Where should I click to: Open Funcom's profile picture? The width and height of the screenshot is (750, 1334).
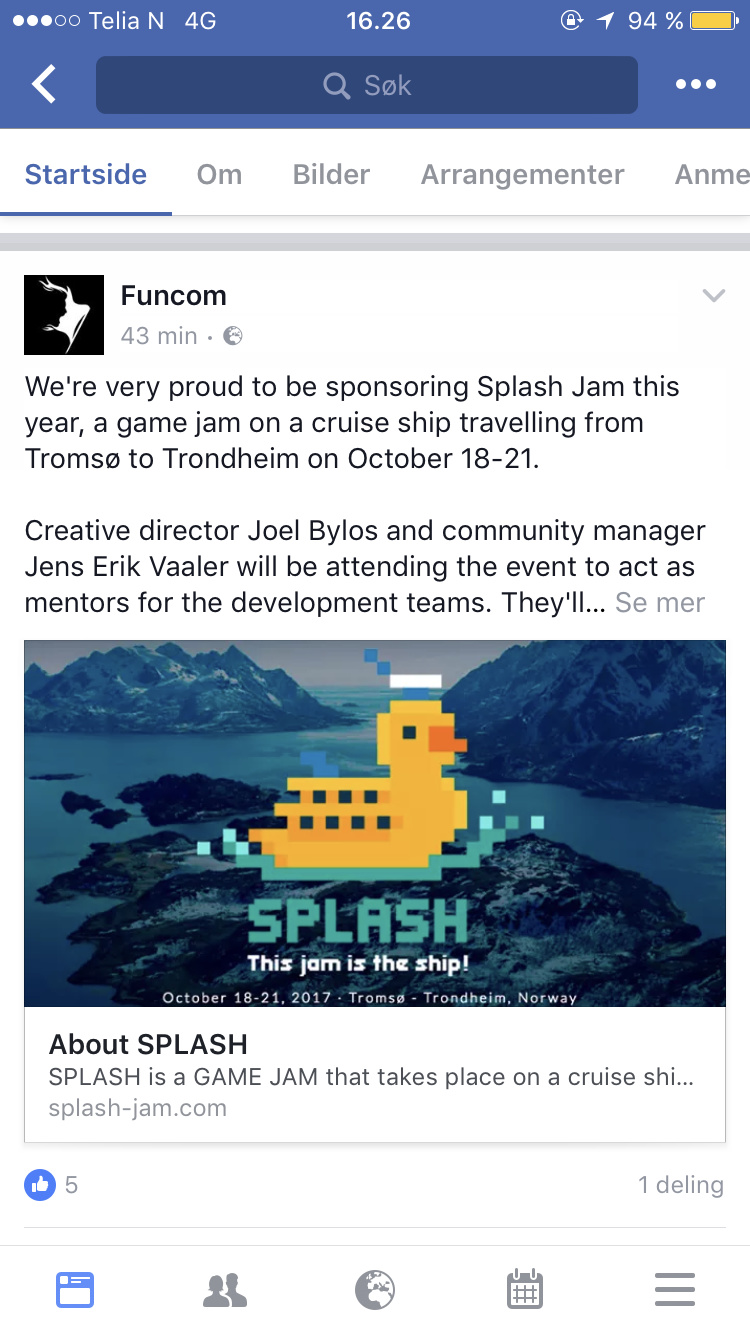64,315
